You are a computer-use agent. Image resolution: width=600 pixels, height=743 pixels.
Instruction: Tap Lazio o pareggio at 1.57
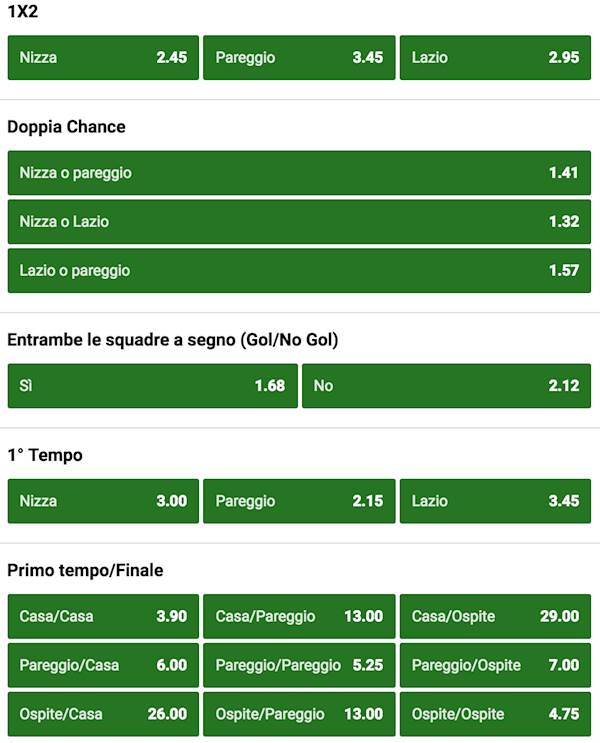[299, 270]
